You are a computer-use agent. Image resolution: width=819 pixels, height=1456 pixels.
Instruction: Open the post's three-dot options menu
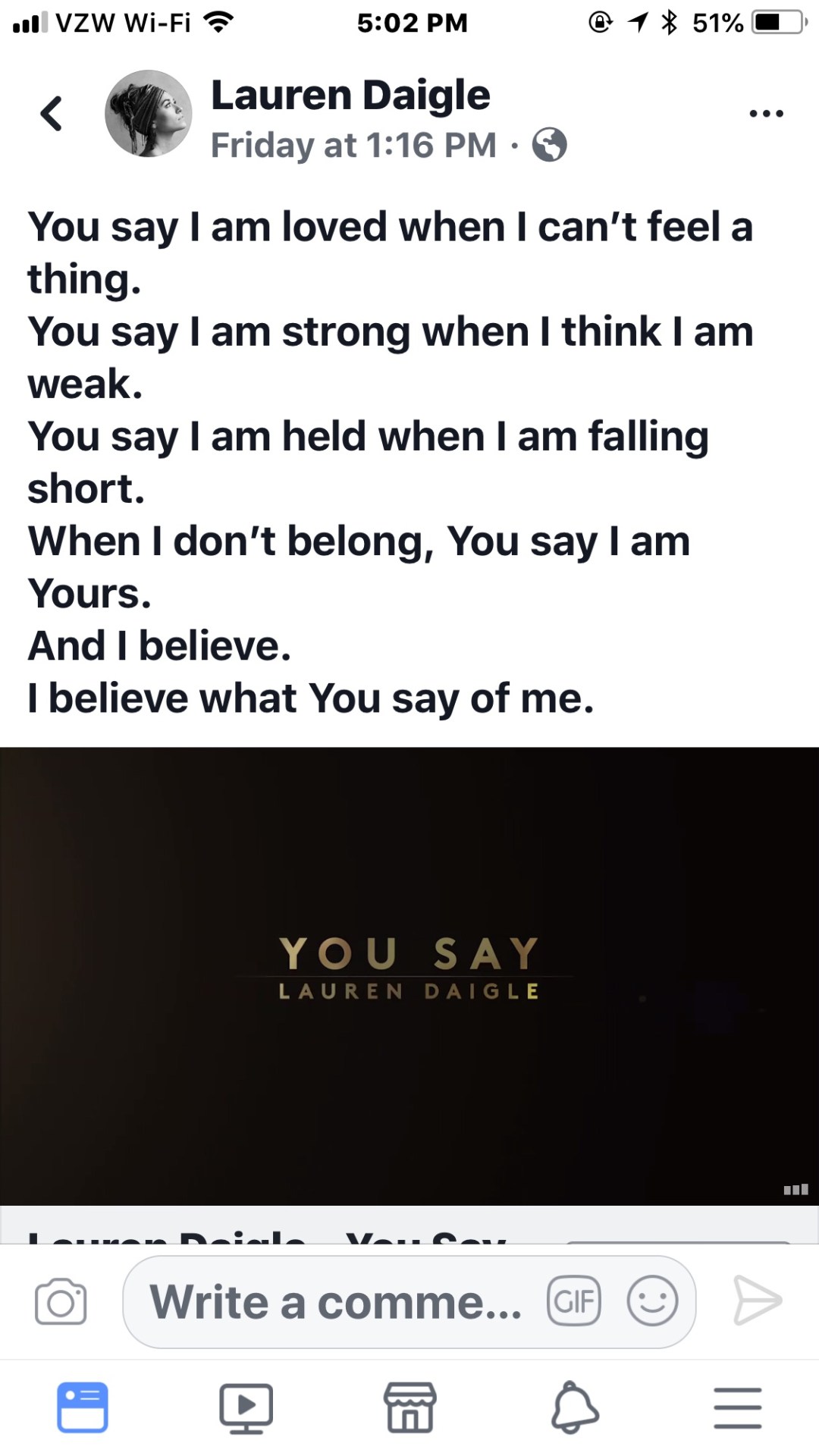(766, 114)
